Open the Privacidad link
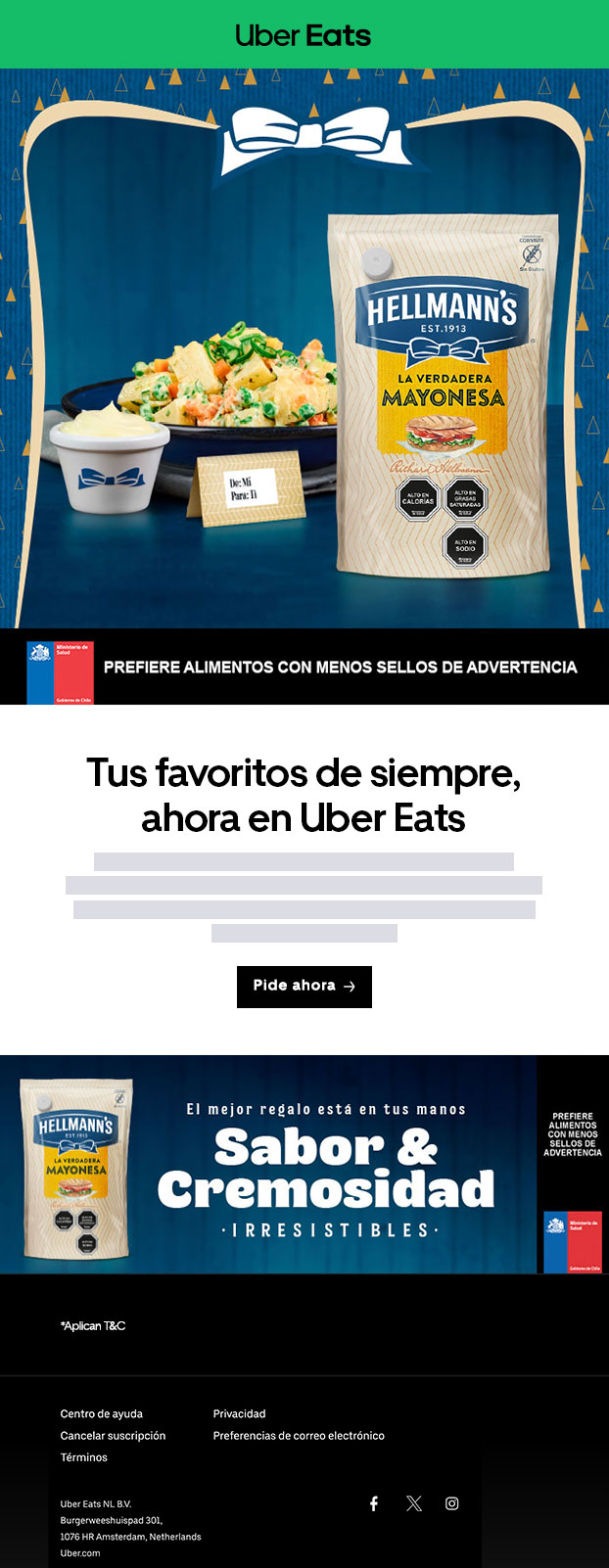This screenshot has width=609, height=1568. click(x=239, y=1413)
